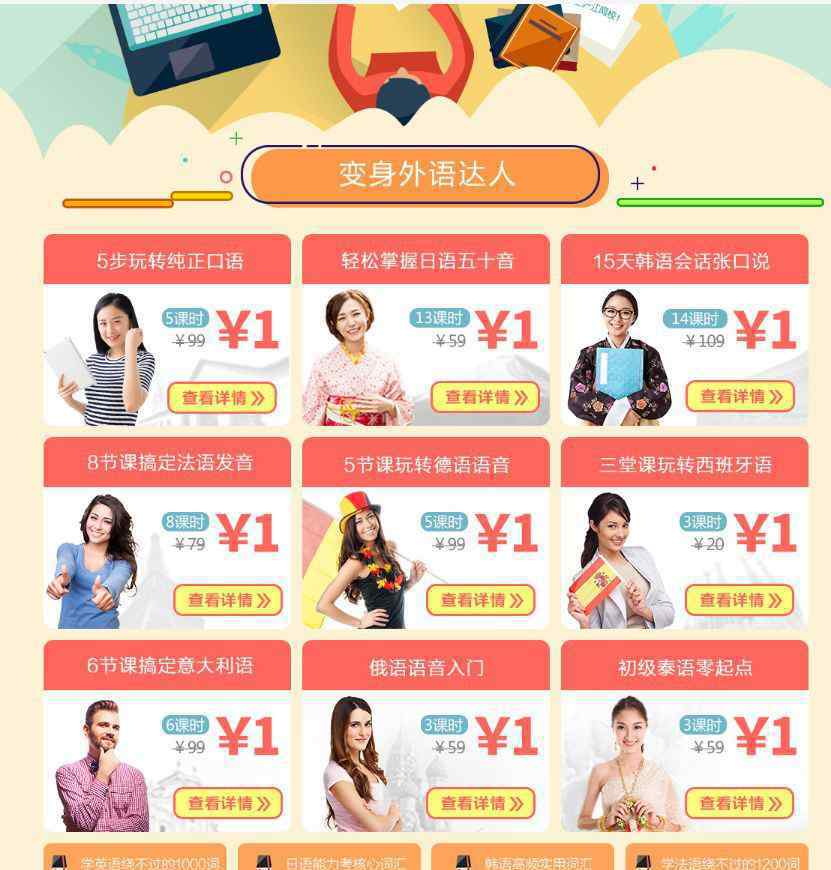View details of 6节课搞定意大利语
Viewport: 831px width, 870px height.
pos(228,803)
